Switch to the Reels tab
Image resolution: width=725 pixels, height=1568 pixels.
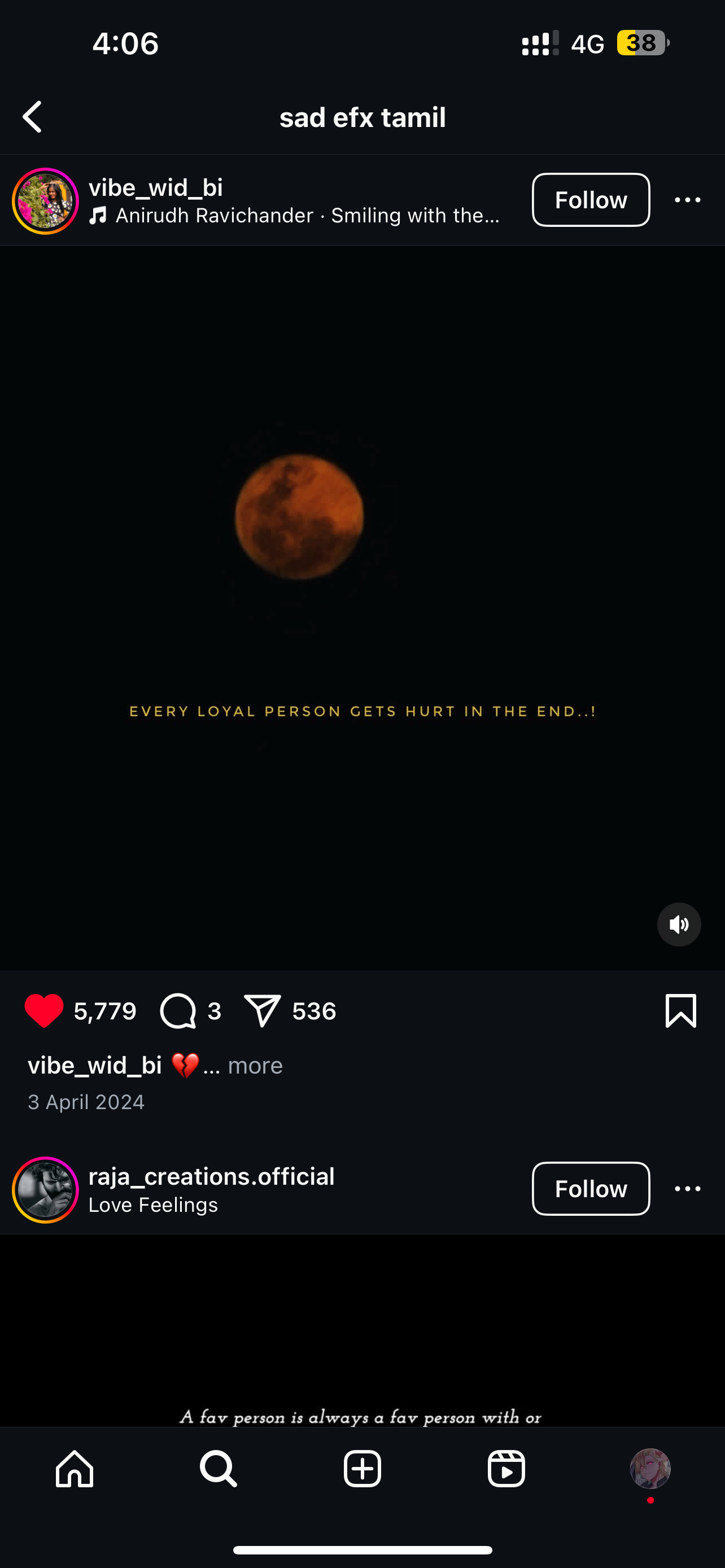[x=506, y=1468]
